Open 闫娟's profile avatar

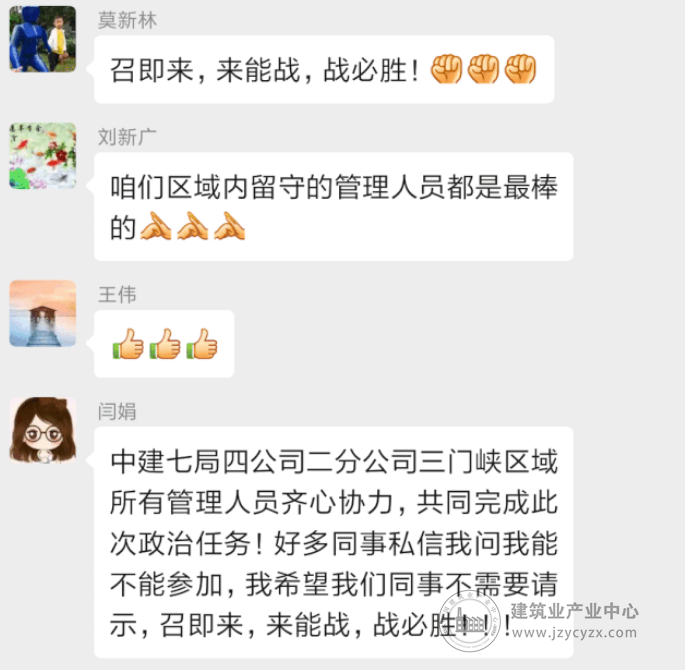(43, 430)
